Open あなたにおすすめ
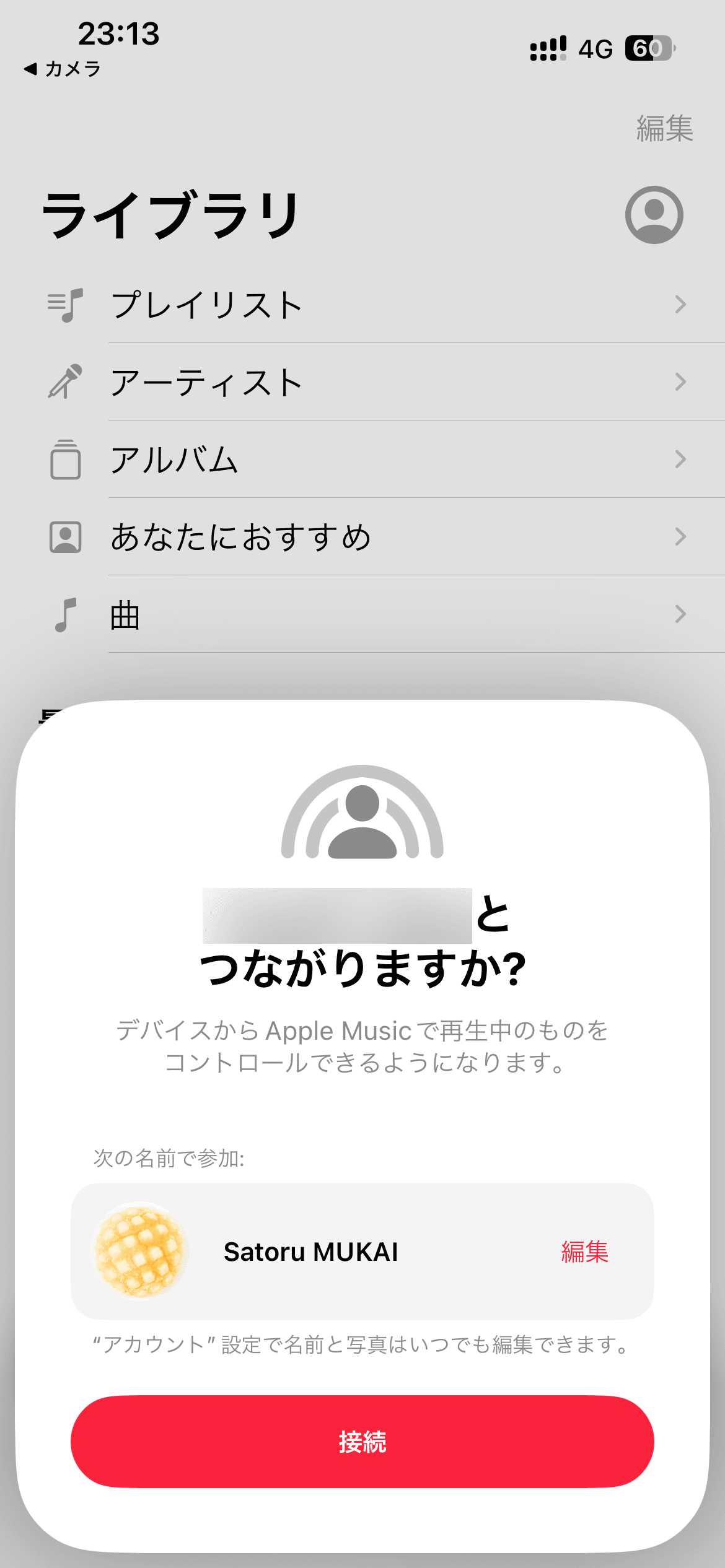Viewport: 725px width, 1568px height. click(384, 537)
